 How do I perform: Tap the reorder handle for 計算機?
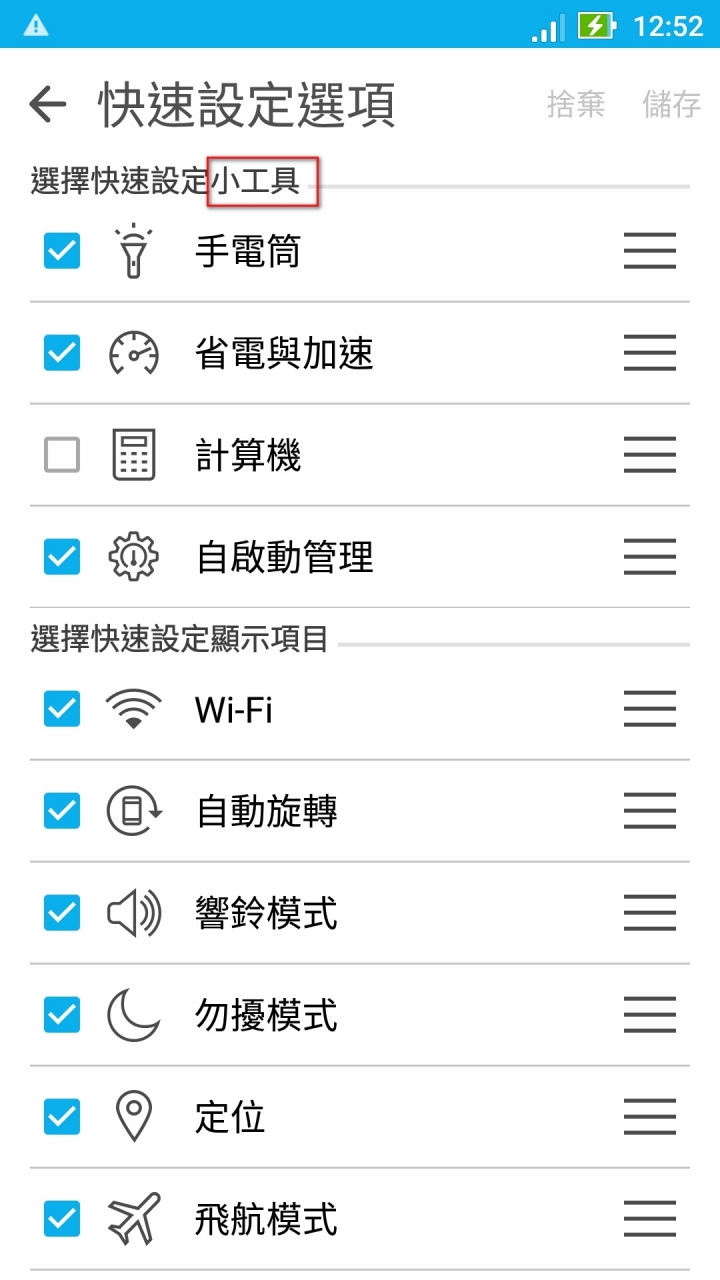pos(650,455)
